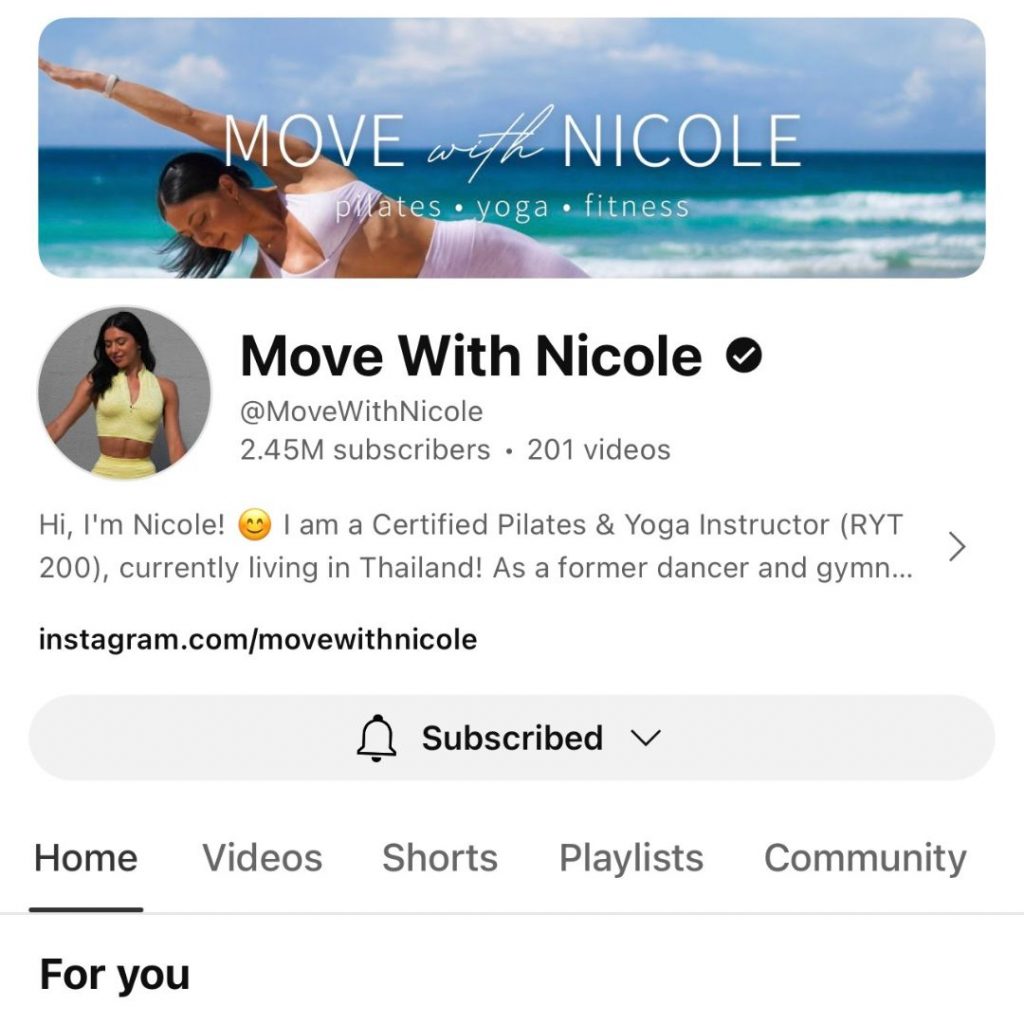1024x1024 pixels.
Task: Open the Subscribed notification dropdown
Action: 511,739
